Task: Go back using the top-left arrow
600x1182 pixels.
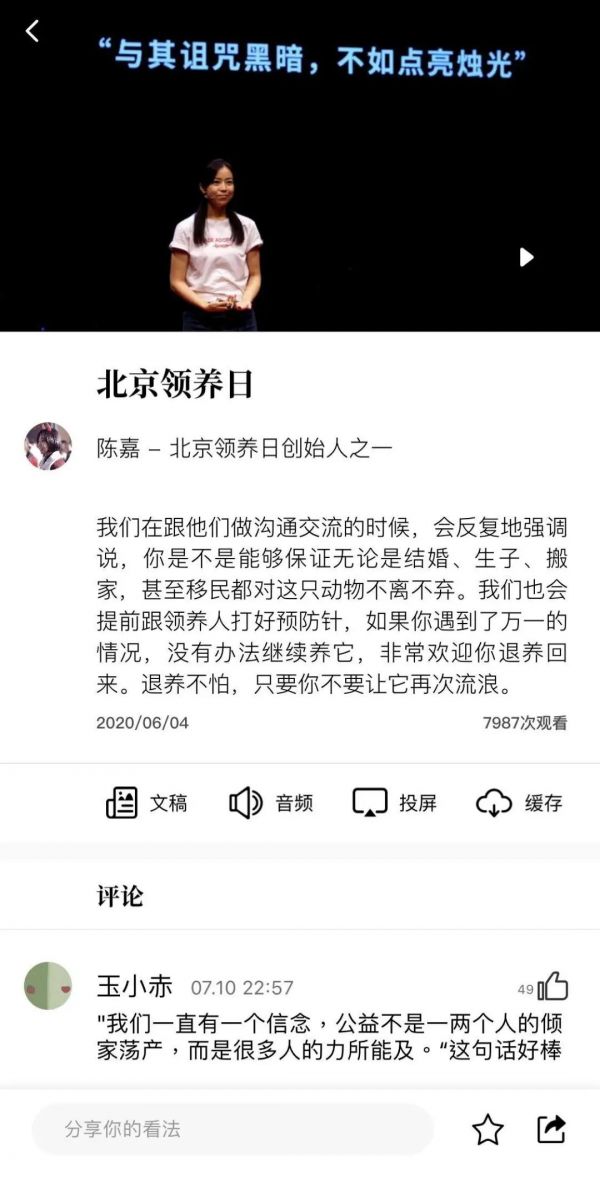Action: pyautogui.click(x=32, y=31)
